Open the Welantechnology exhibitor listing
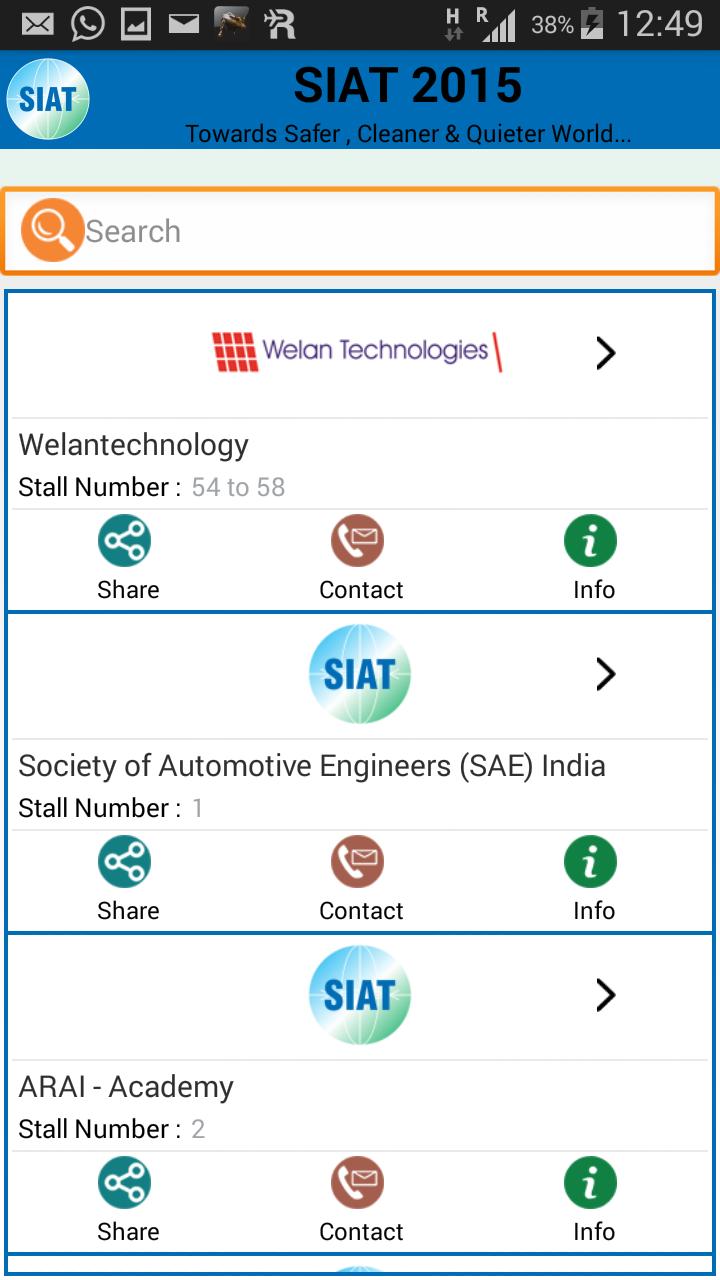The width and height of the screenshot is (720, 1280). [133, 444]
